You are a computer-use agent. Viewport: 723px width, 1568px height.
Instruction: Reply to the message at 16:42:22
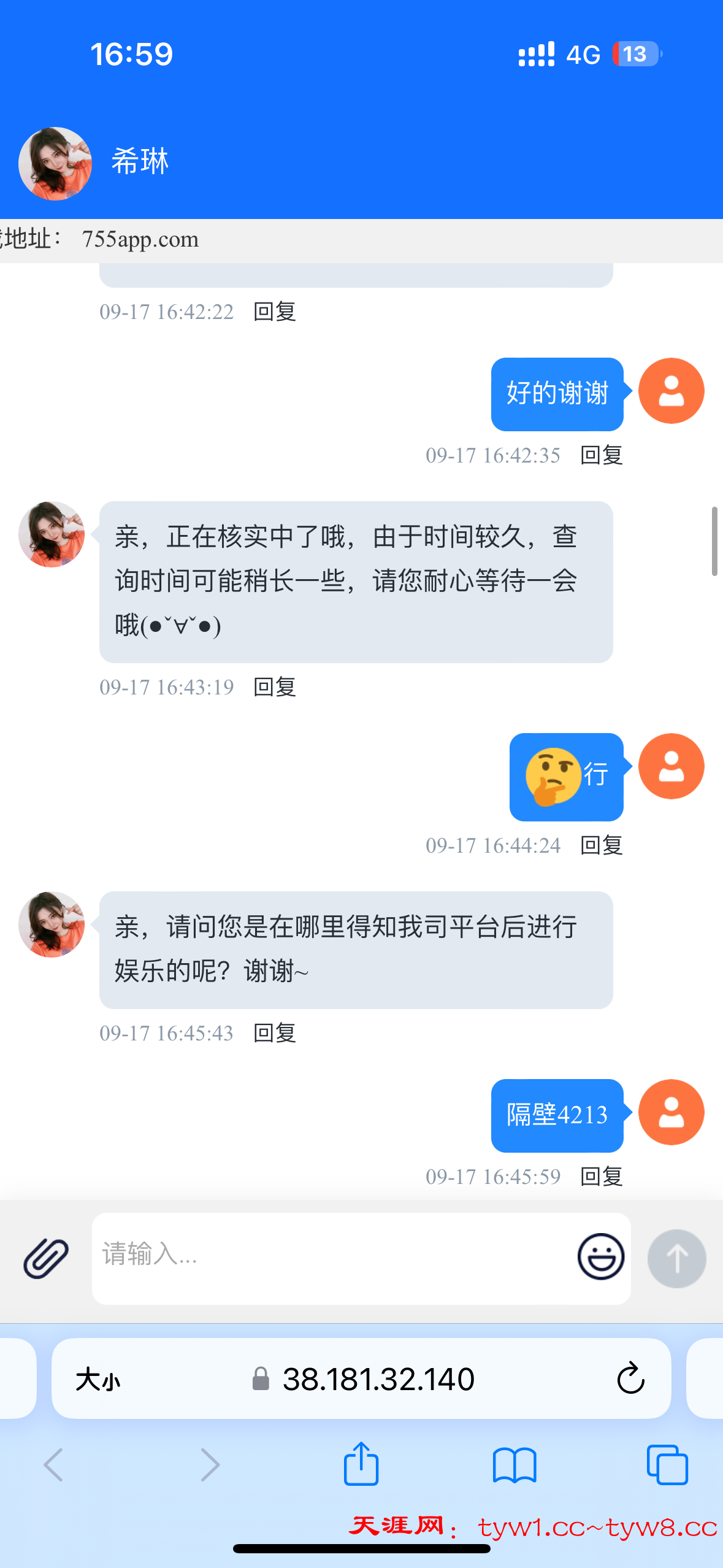click(x=275, y=312)
